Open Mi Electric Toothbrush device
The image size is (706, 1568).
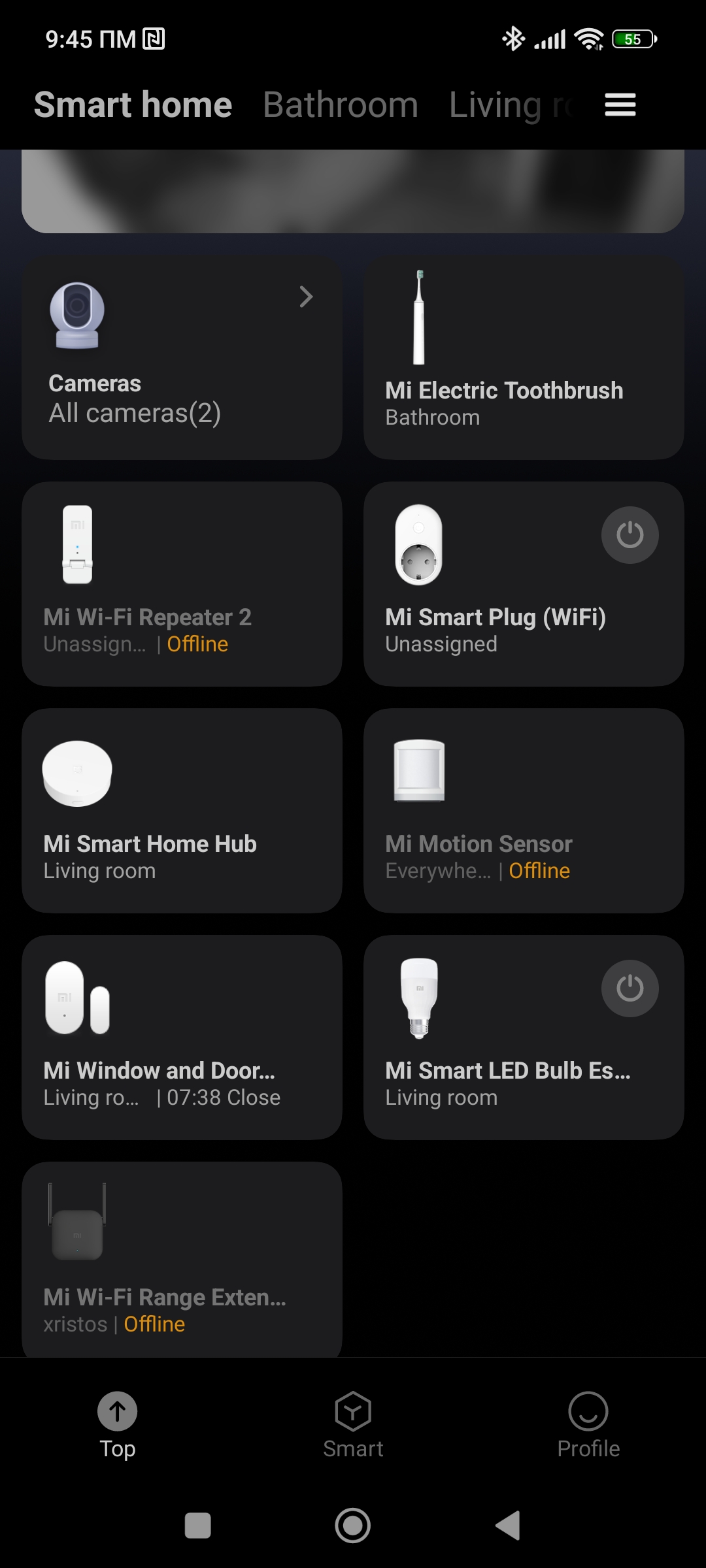524,357
